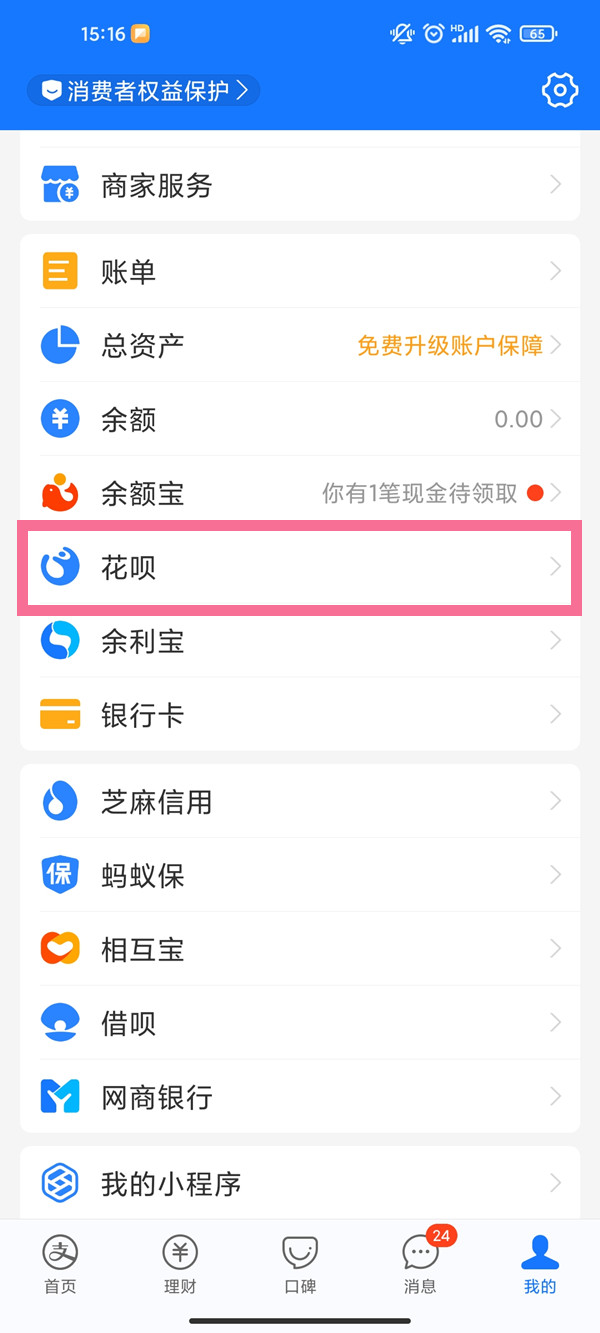Open the 花呗 row
The width and height of the screenshot is (600, 1333).
tap(300, 567)
